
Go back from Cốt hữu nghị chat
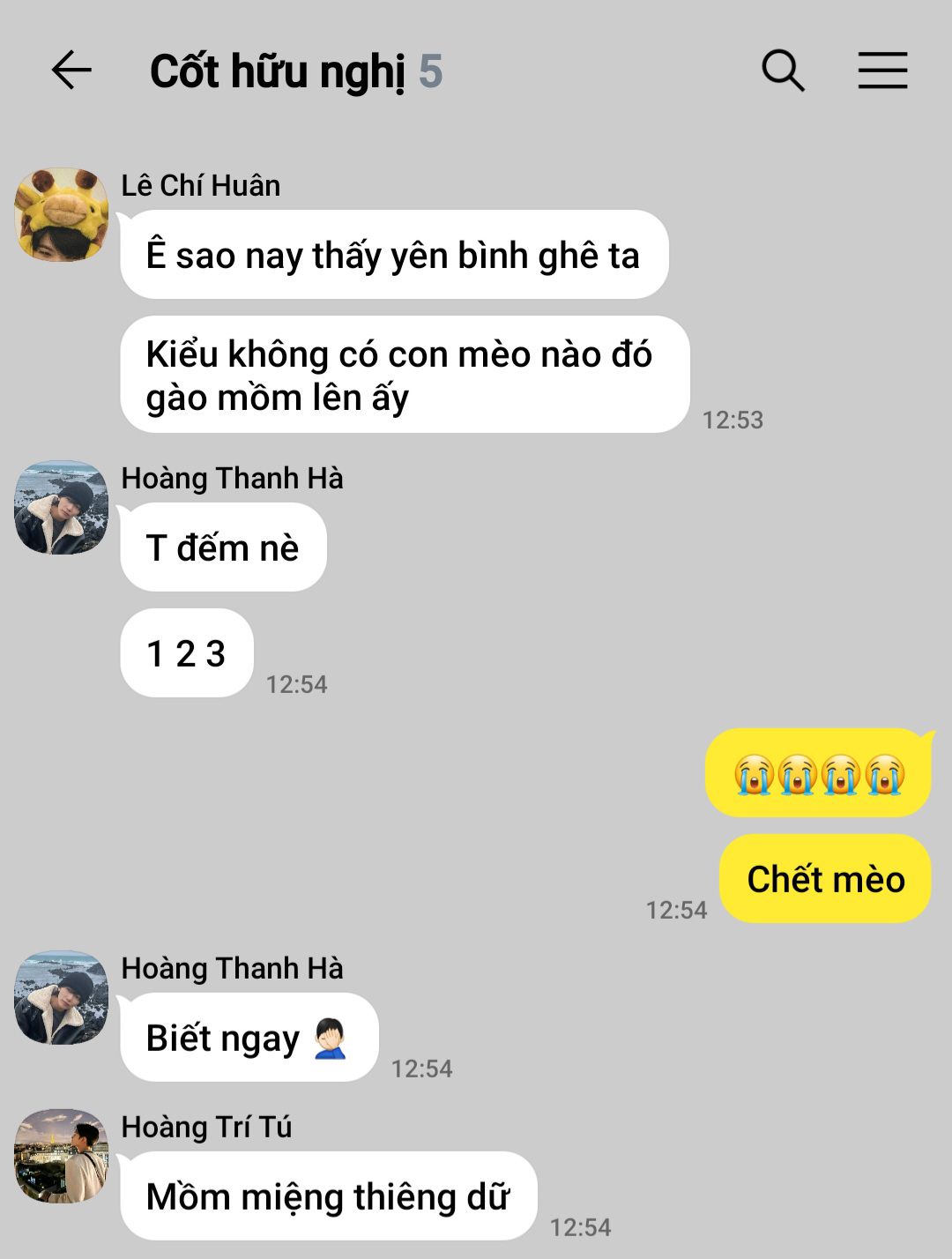pyautogui.click(x=71, y=71)
